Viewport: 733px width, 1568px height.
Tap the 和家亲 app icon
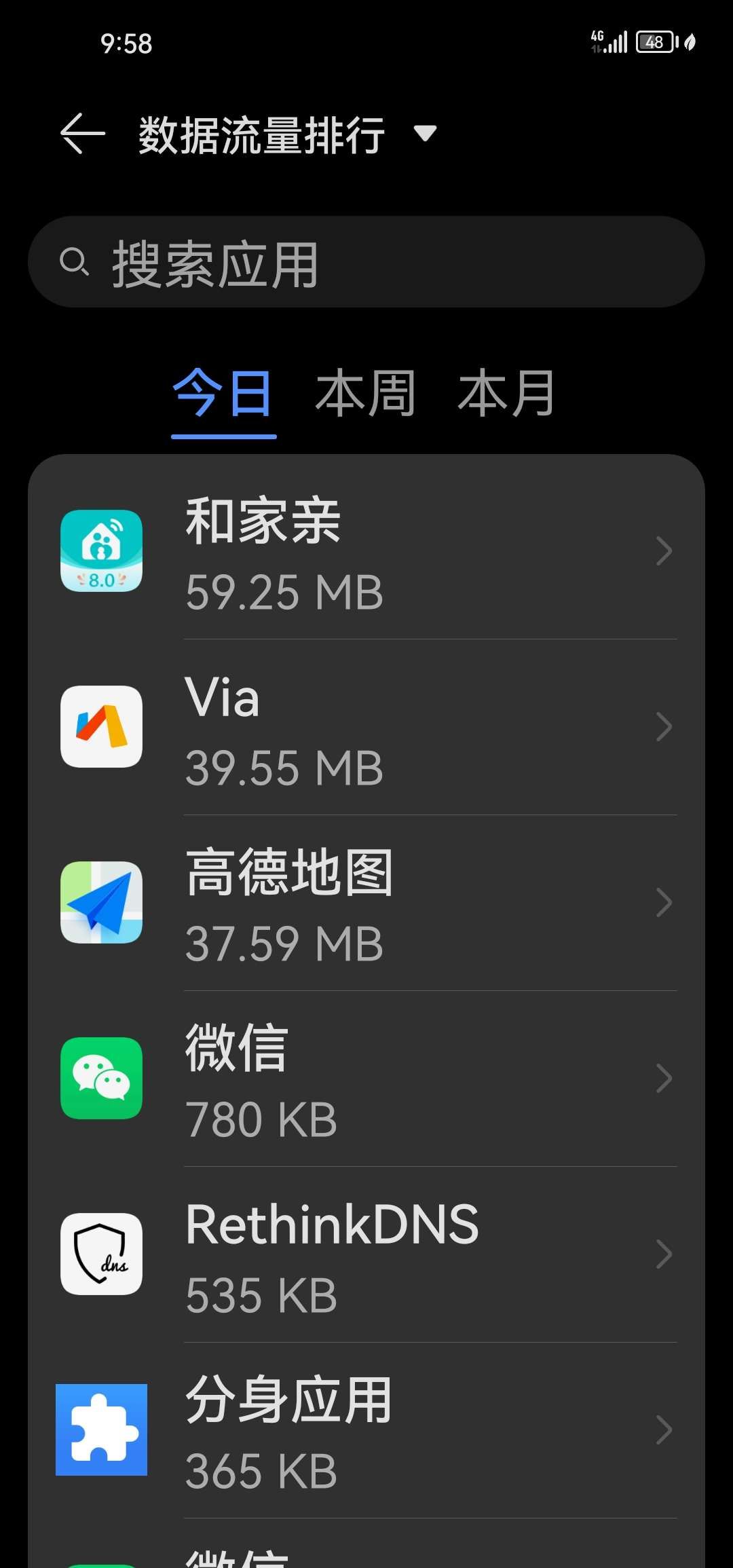click(102, 551)
